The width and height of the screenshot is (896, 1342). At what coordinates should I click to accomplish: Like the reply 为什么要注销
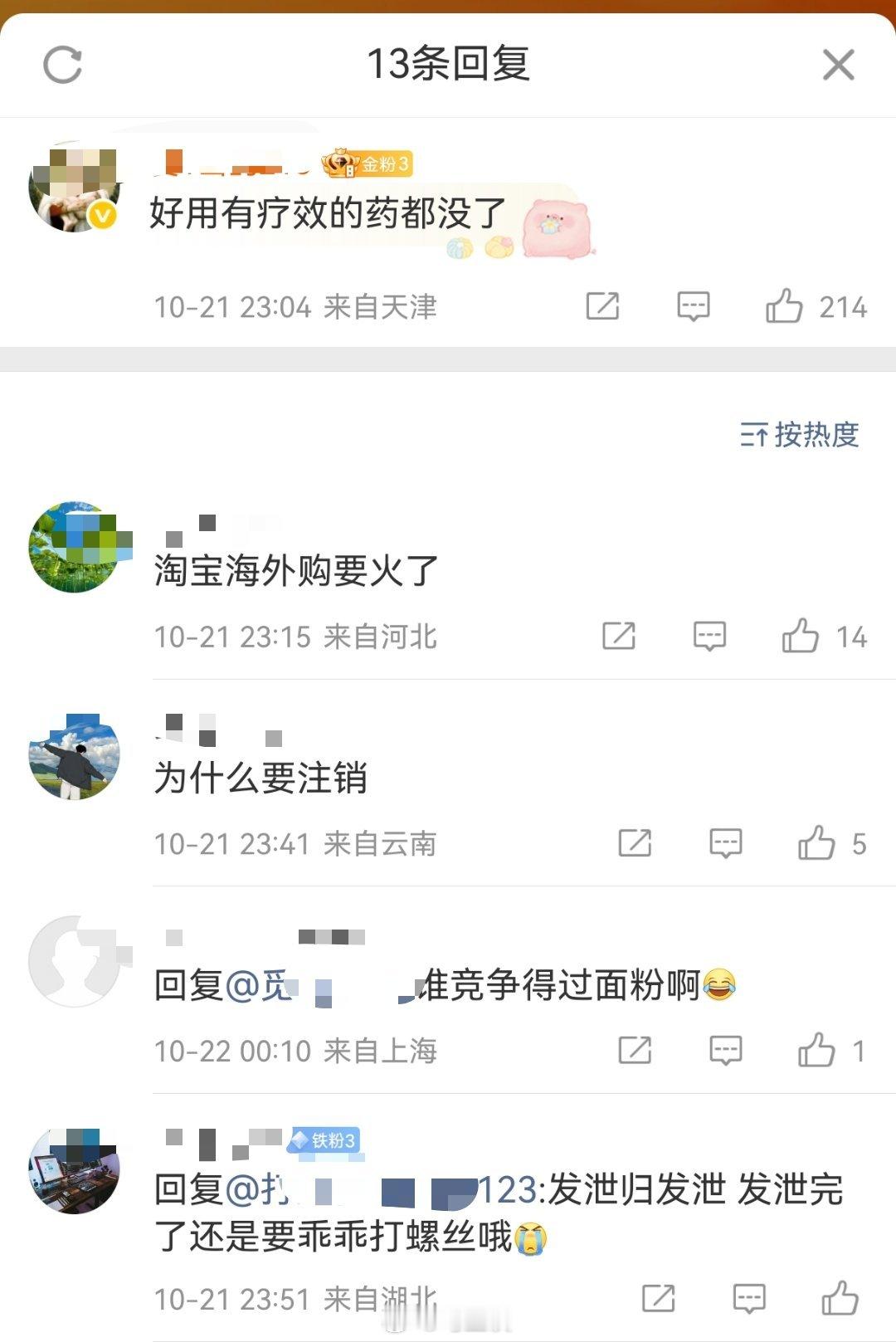pyautogui.click(x=816, y=843)
